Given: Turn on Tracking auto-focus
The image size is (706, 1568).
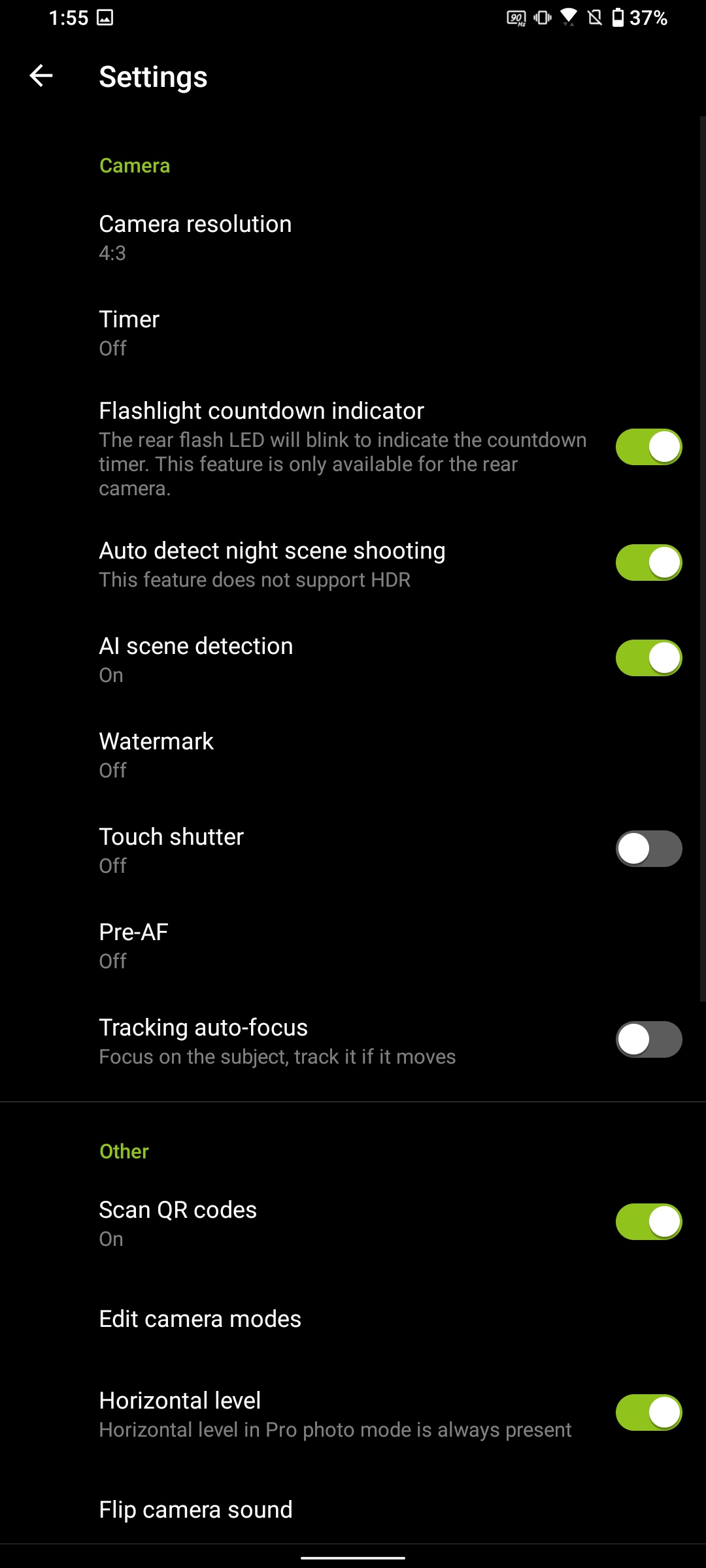Looking at the screenshot, I should click(648, 1039).
